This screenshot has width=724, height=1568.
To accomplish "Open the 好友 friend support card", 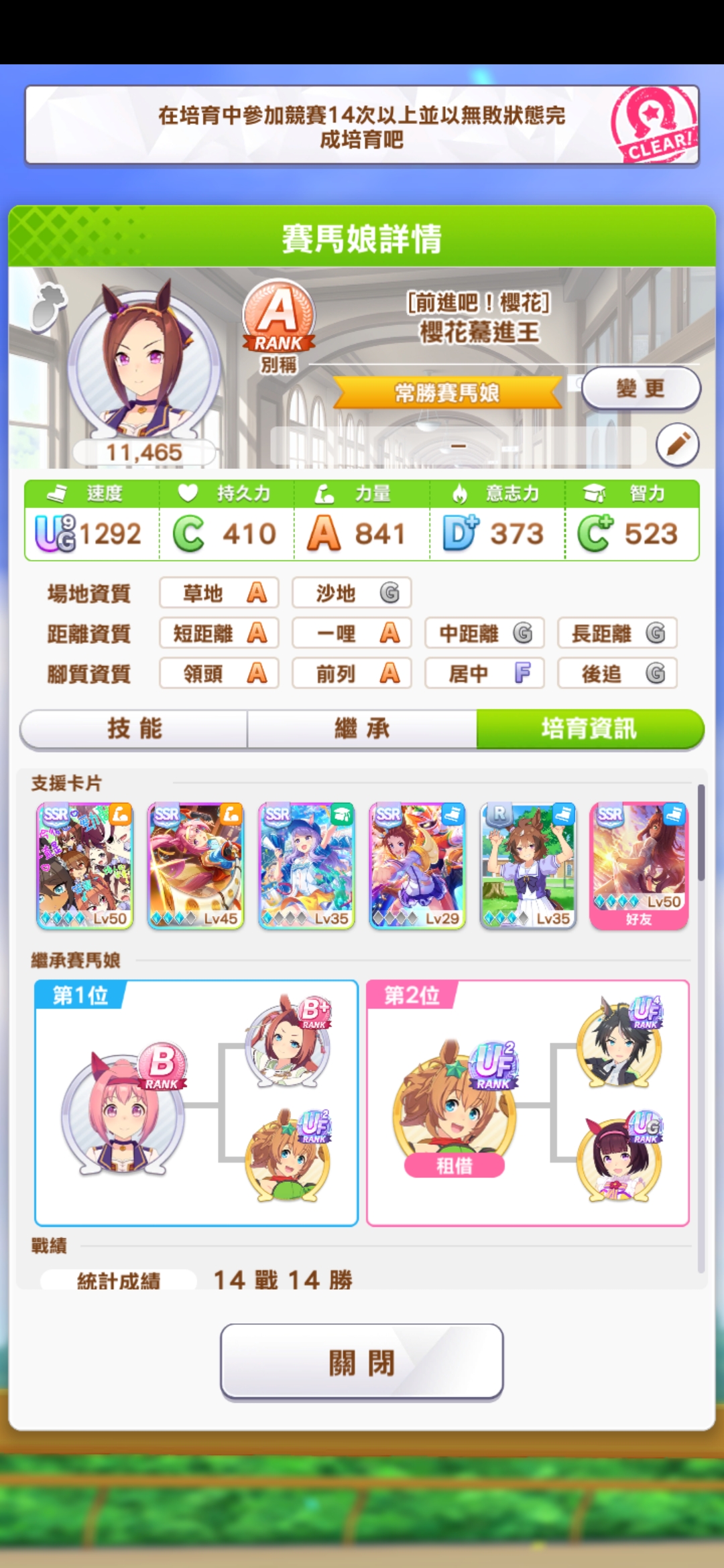I will tap(639, 864).
